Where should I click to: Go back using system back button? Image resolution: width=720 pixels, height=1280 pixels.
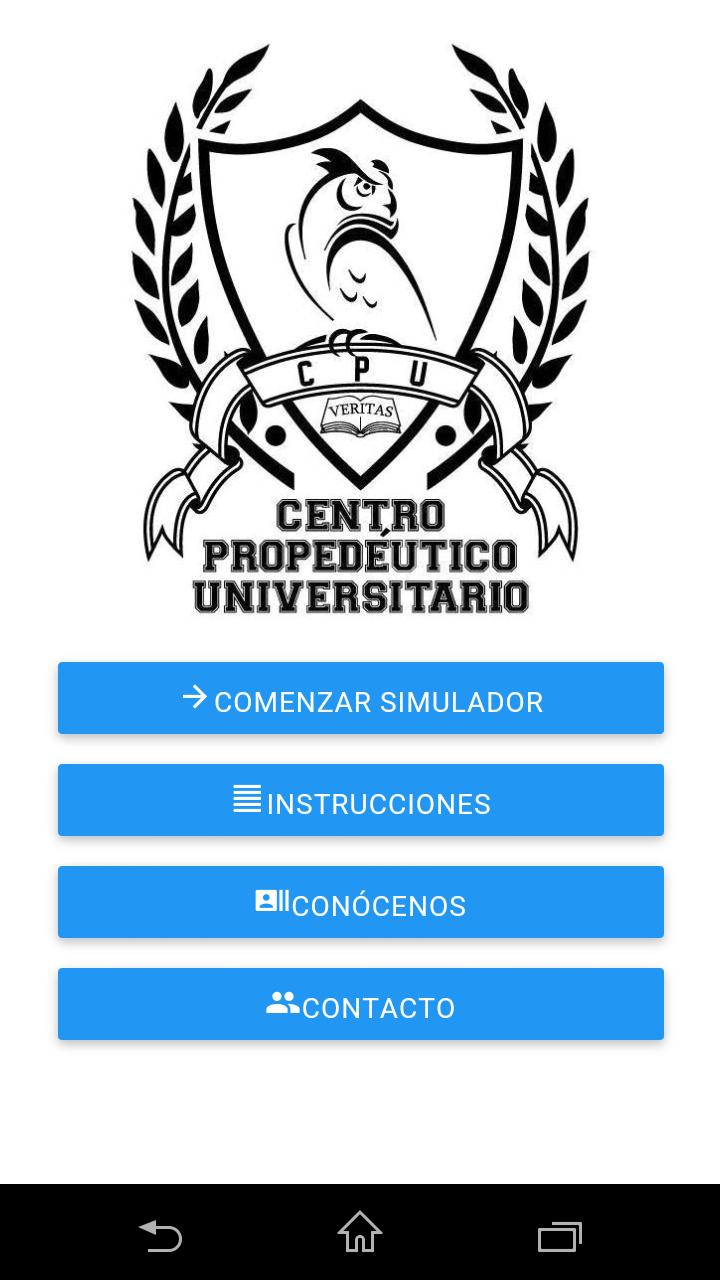coord(160,1236)
